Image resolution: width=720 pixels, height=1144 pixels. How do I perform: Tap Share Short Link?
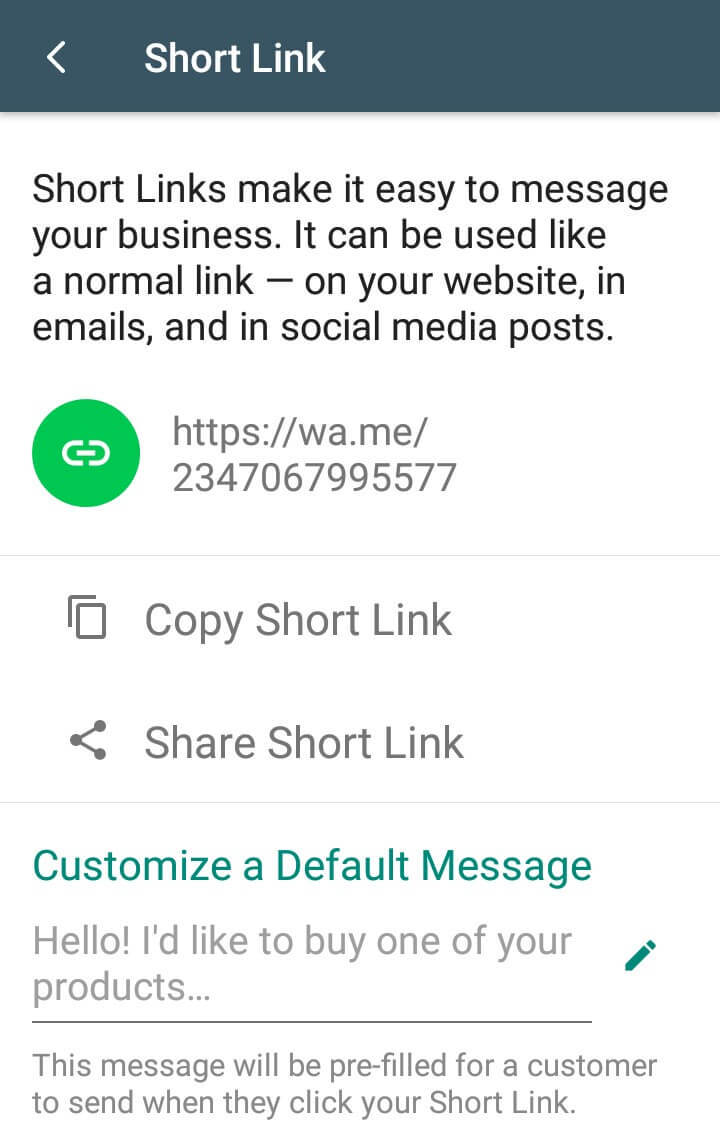click(304, 742)
